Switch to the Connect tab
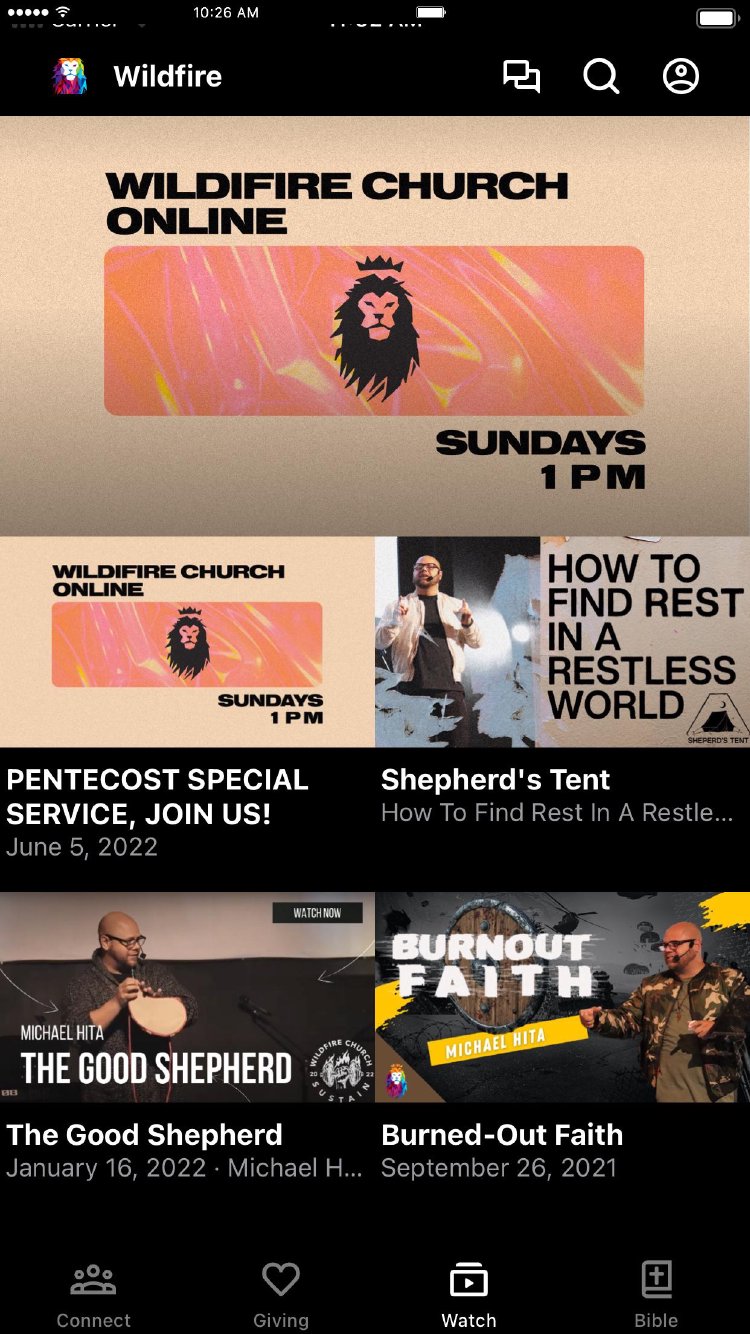This screenshot has height=1334, width=750. pos(94,1294)
